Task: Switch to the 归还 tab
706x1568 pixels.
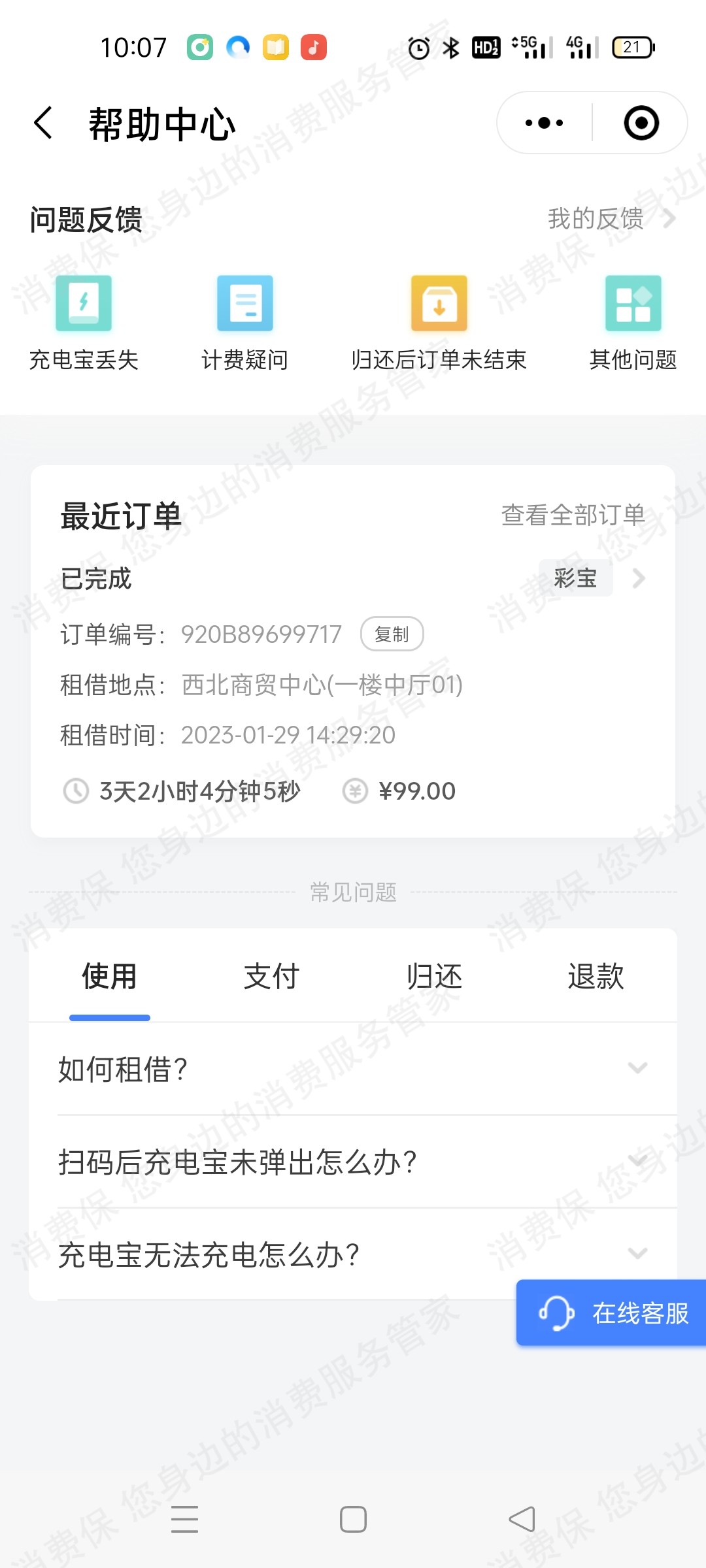Action: click(434, 977)
